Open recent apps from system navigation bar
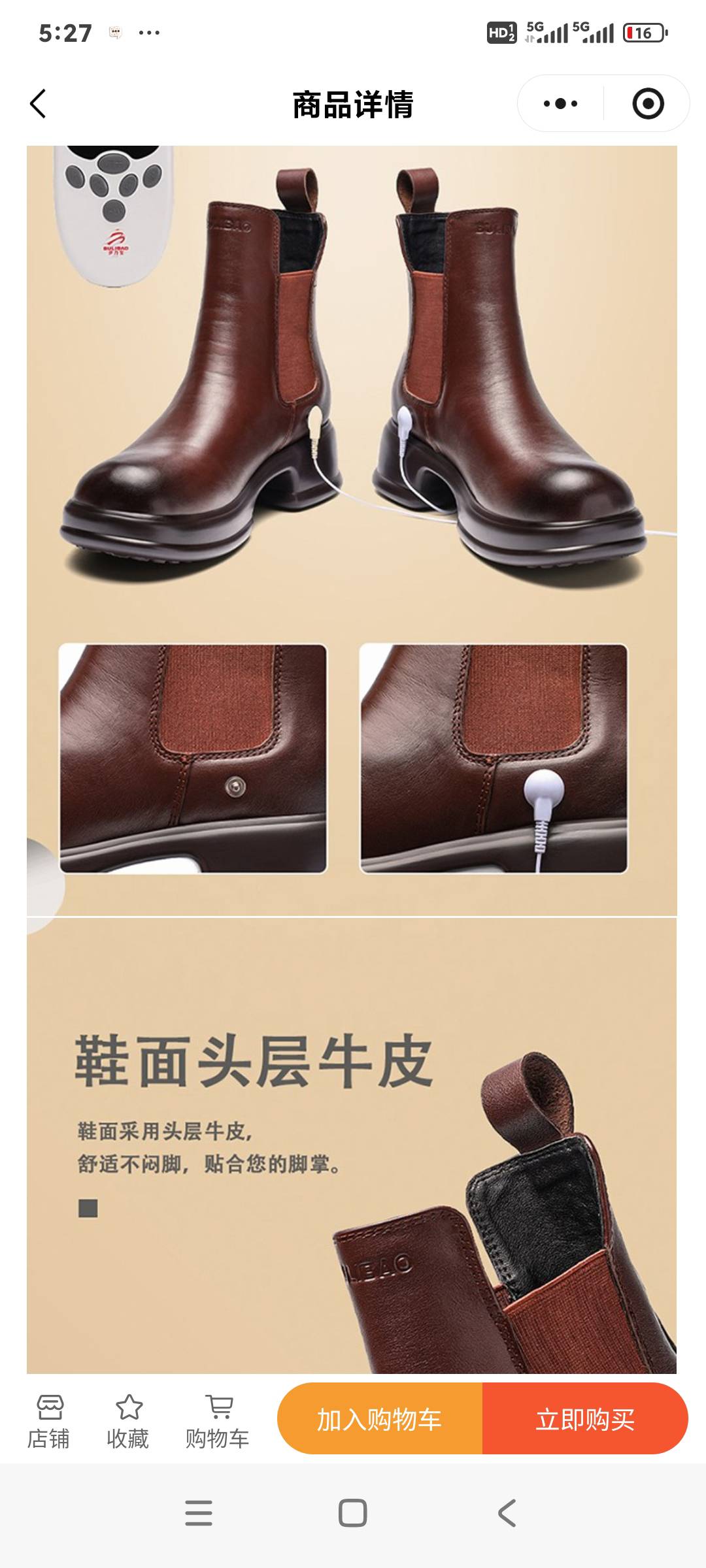 point(199,1513)
